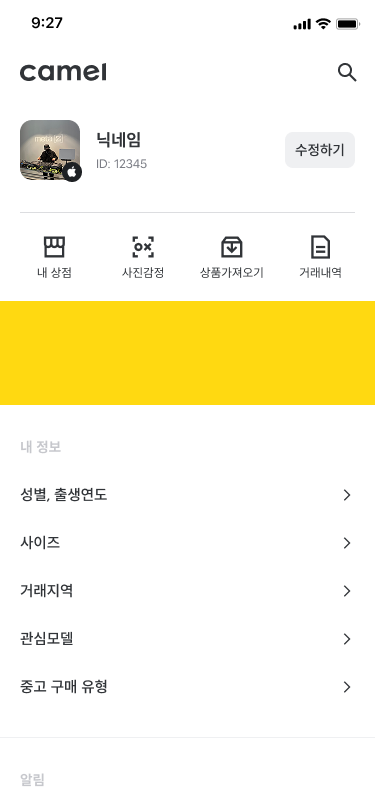This screenshot has width=375, height=812.
Task: Open 내 상점 shop shortcut
Action: tap(54, 257)
